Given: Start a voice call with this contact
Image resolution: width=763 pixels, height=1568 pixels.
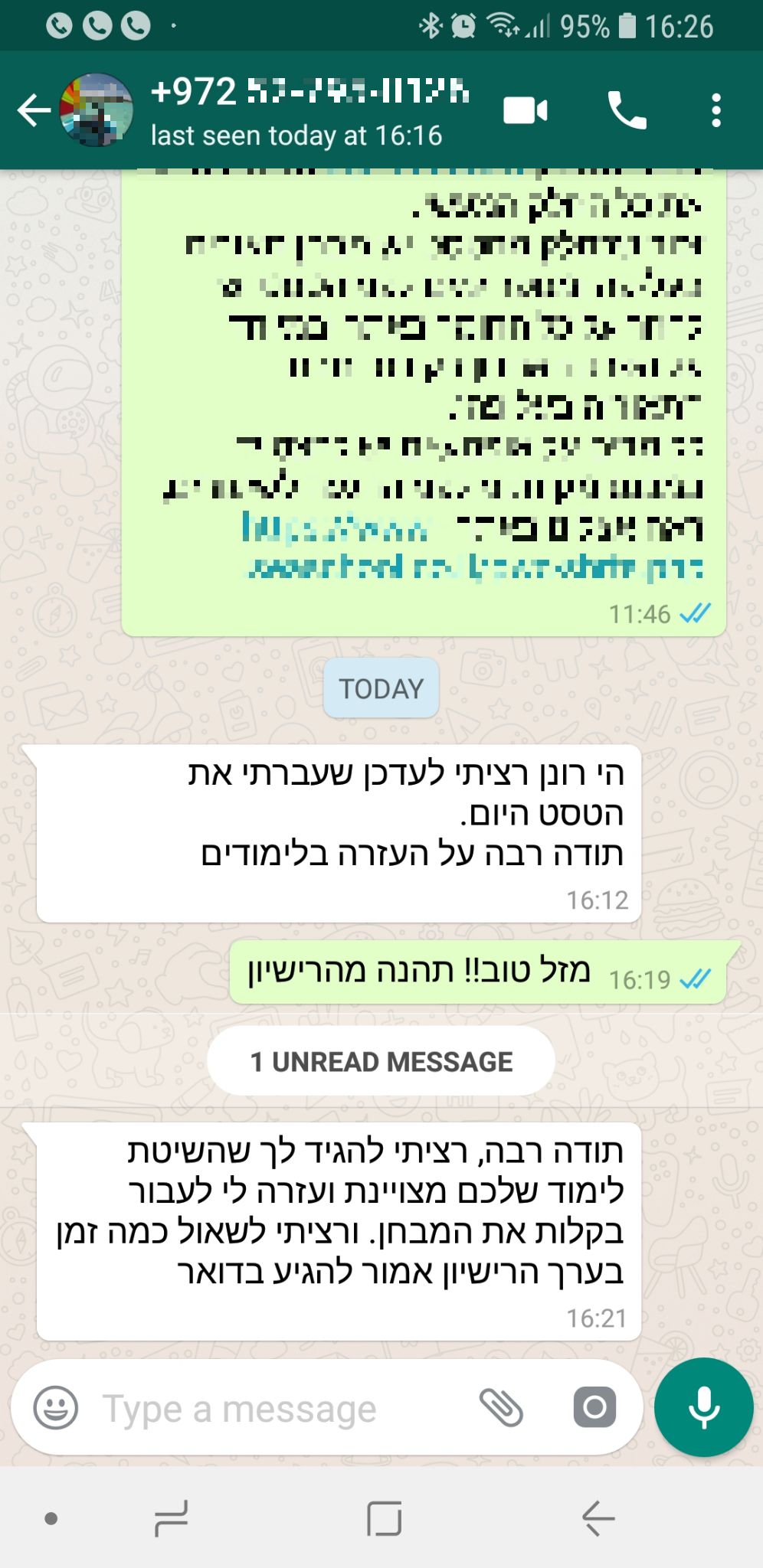Looking at the screenshot, I should (627, 111).
